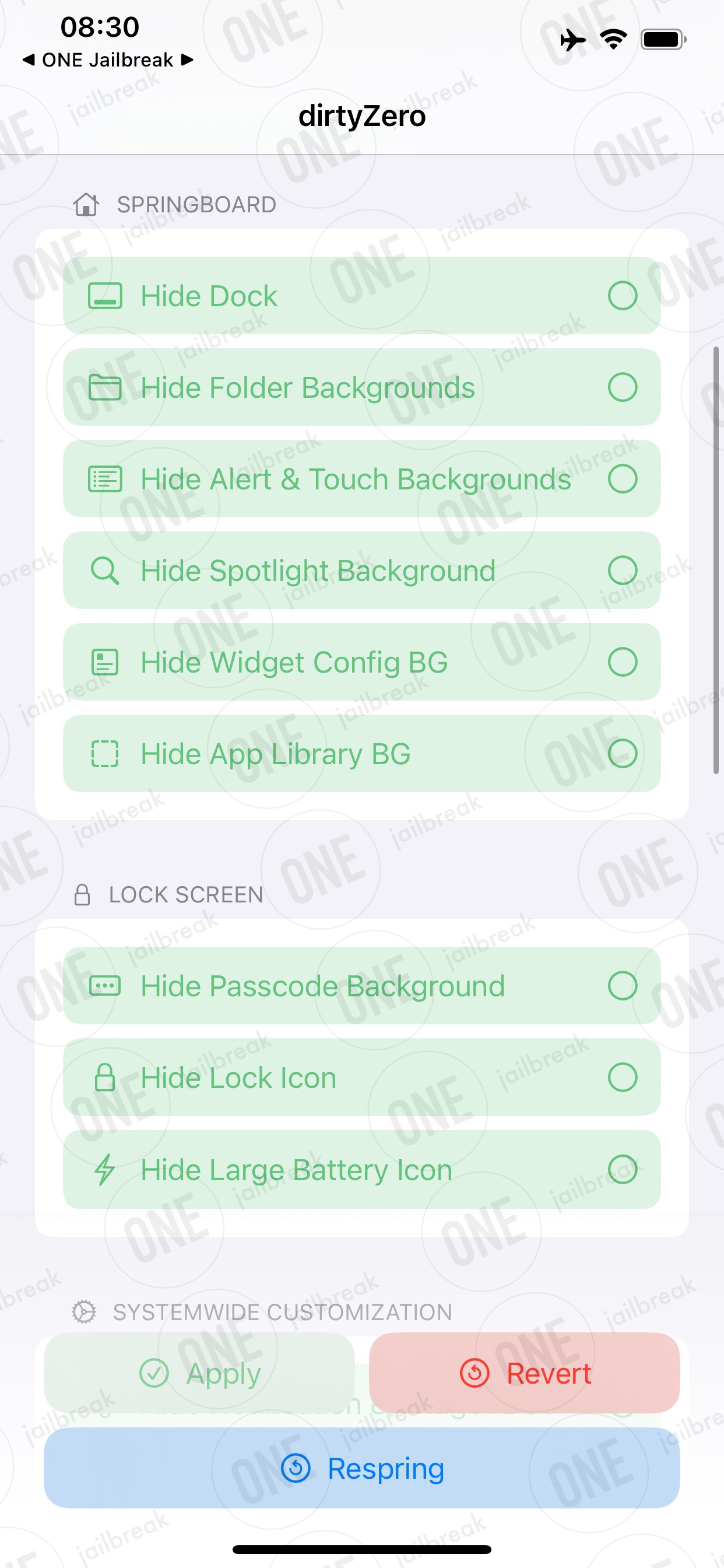Image resolution: width=724 pixels, height=1568 pixels.
Task: Revert all applied tweaks
Action: [x=525, y=1373]
